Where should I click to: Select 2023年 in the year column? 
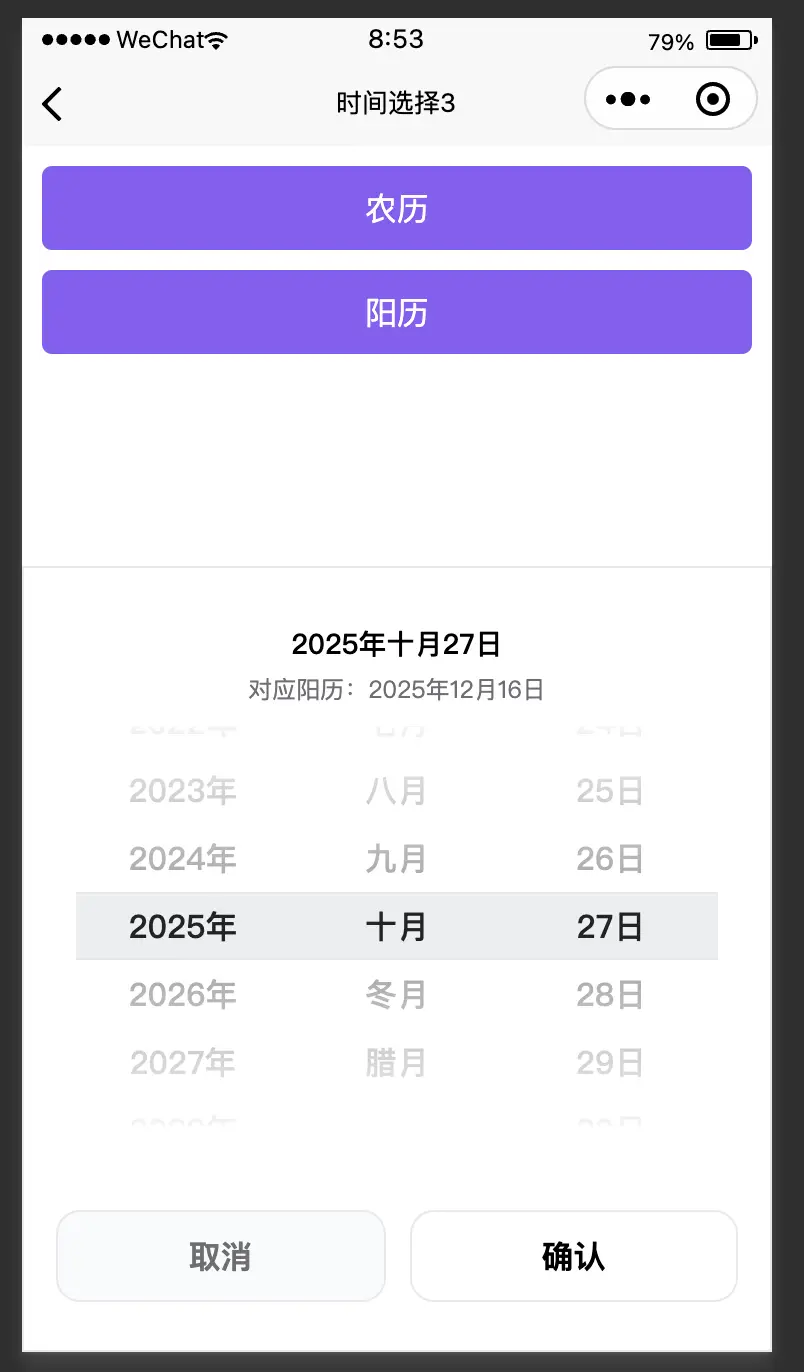pyautogui.click(x=183, y=791)
